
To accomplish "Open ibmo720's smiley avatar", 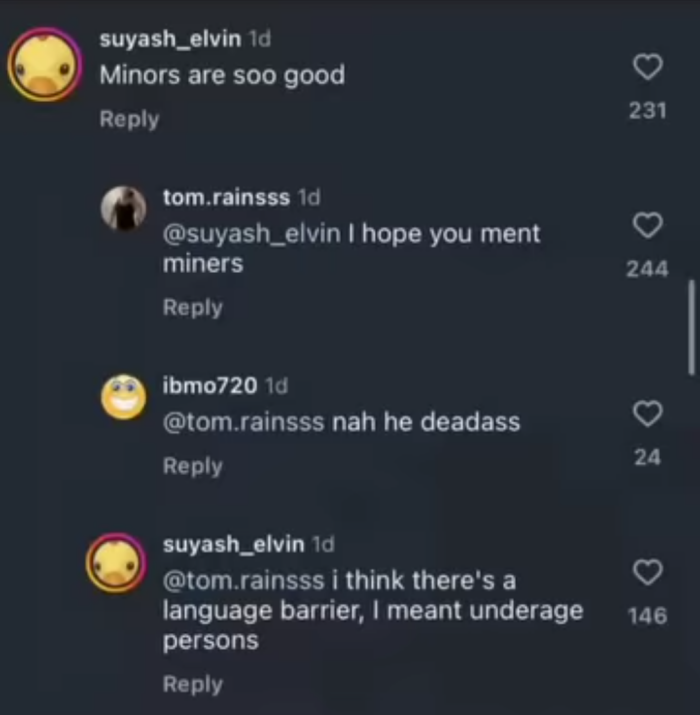I will click(124, 395).
